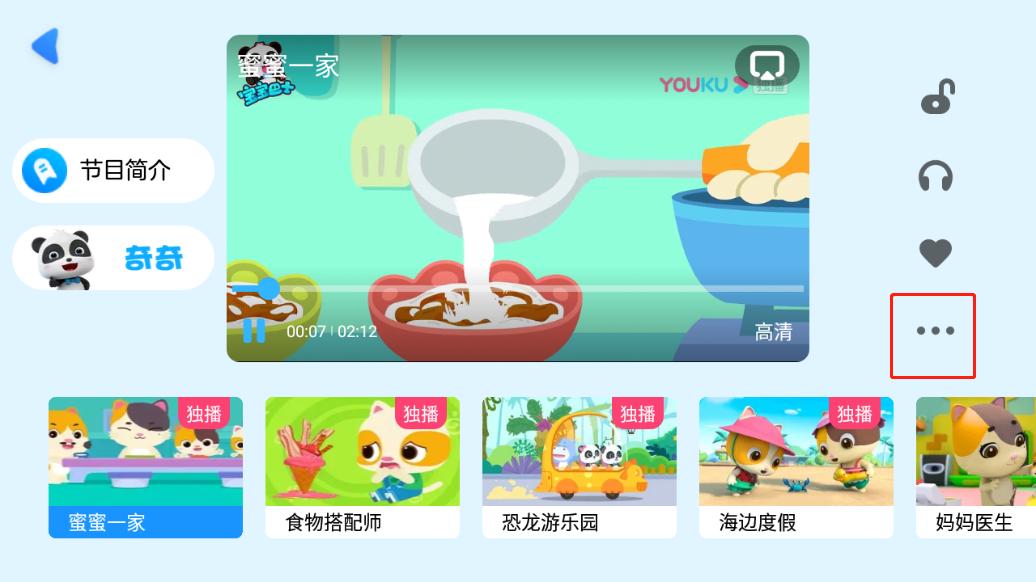The height and width of the screenshot is (582, 1036).
Task: Play the 妈妈医生 episode
Action: [x=976, y=467]
